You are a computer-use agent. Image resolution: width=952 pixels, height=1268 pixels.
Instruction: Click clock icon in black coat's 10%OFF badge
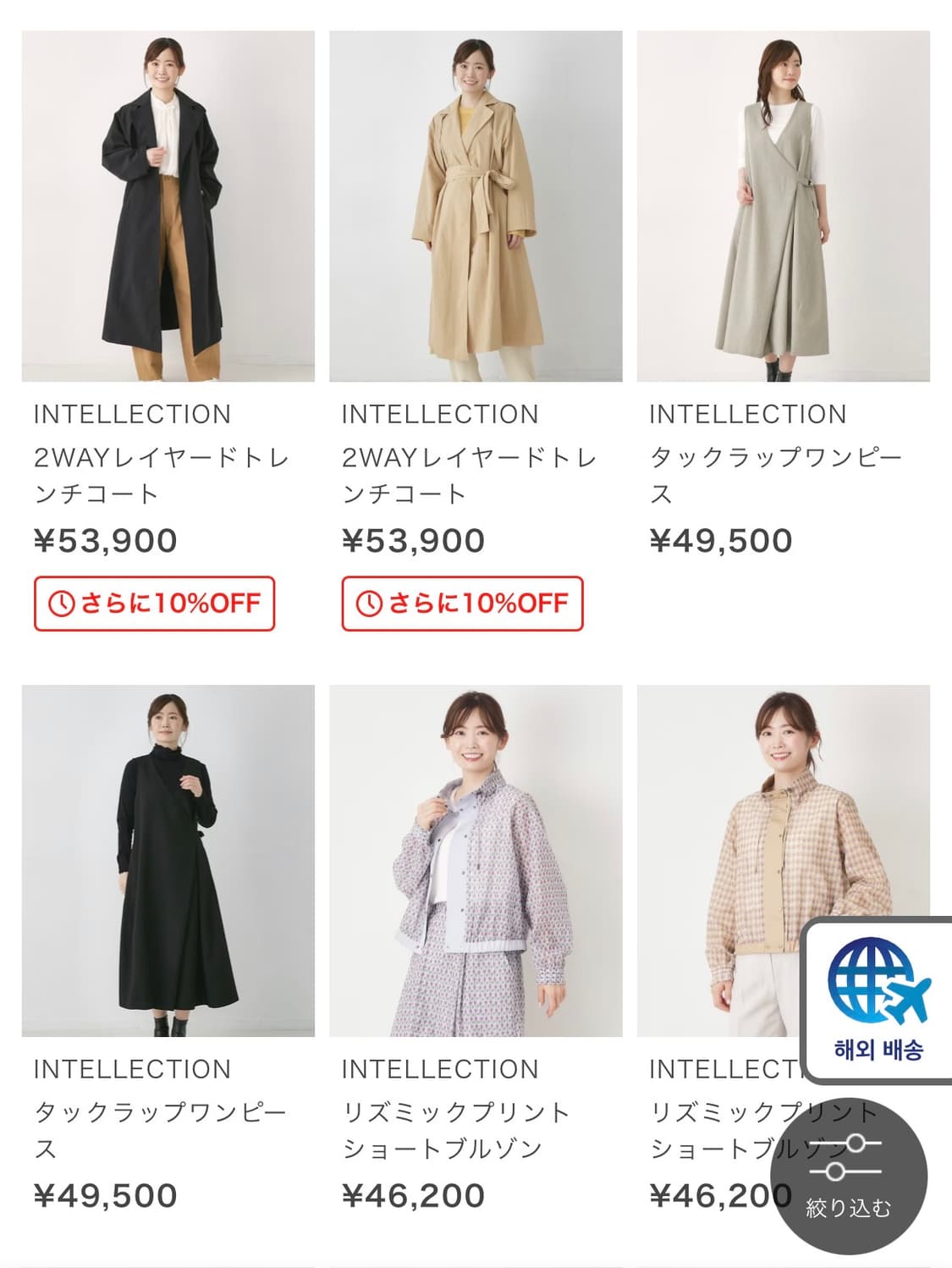click(x=62, y=603)
